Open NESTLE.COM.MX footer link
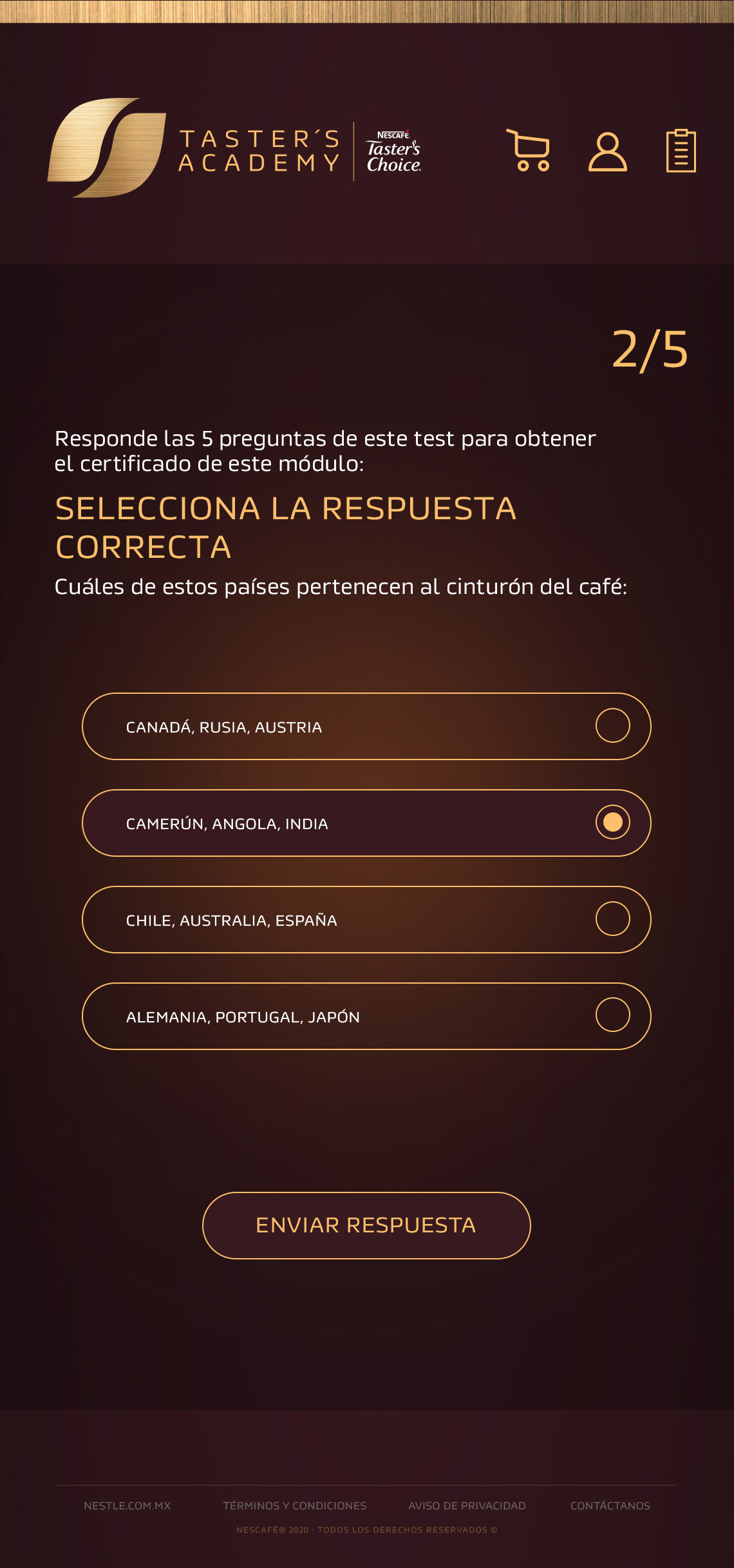Screen dimensions: 734x1568 tap(127, 1506)
